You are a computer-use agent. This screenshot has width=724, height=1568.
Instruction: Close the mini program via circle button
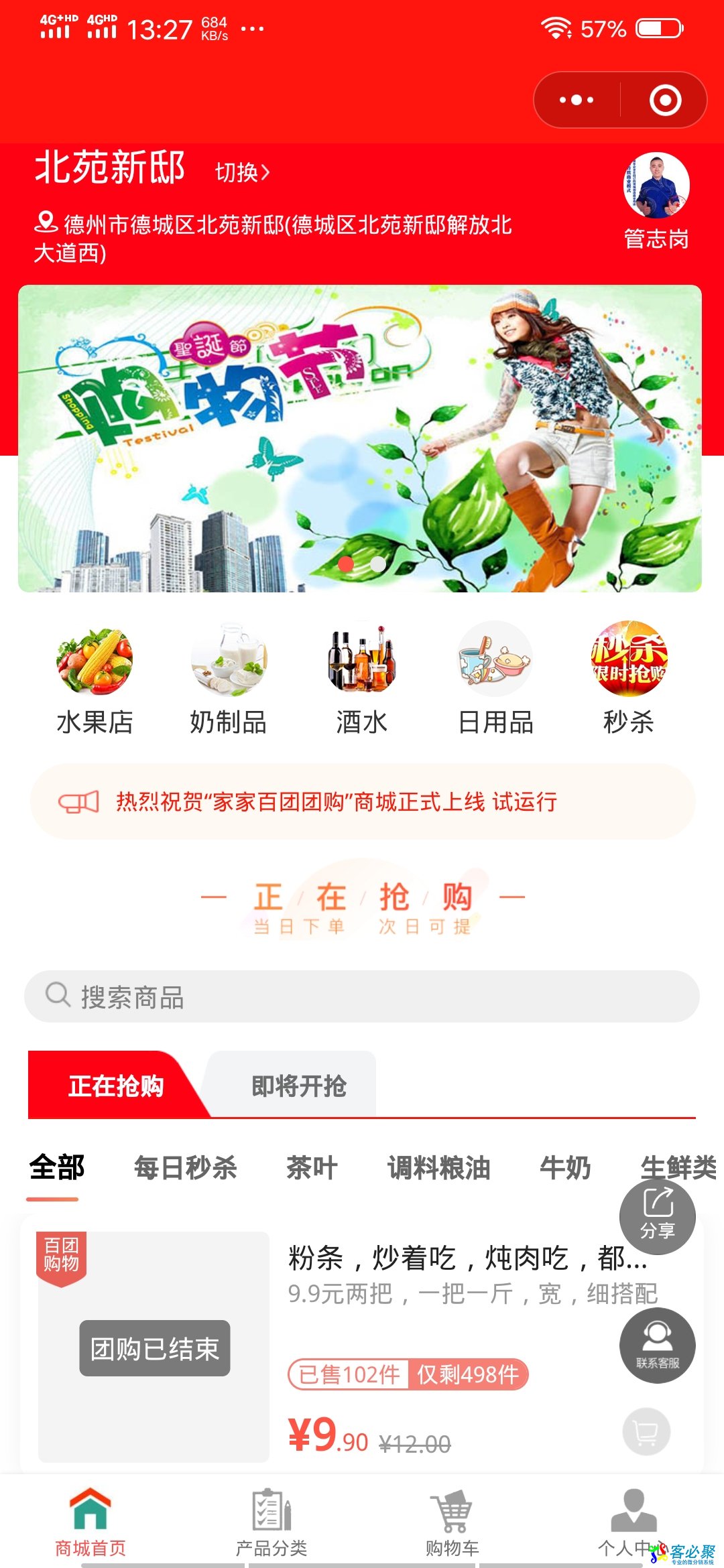tap(665, 101)
